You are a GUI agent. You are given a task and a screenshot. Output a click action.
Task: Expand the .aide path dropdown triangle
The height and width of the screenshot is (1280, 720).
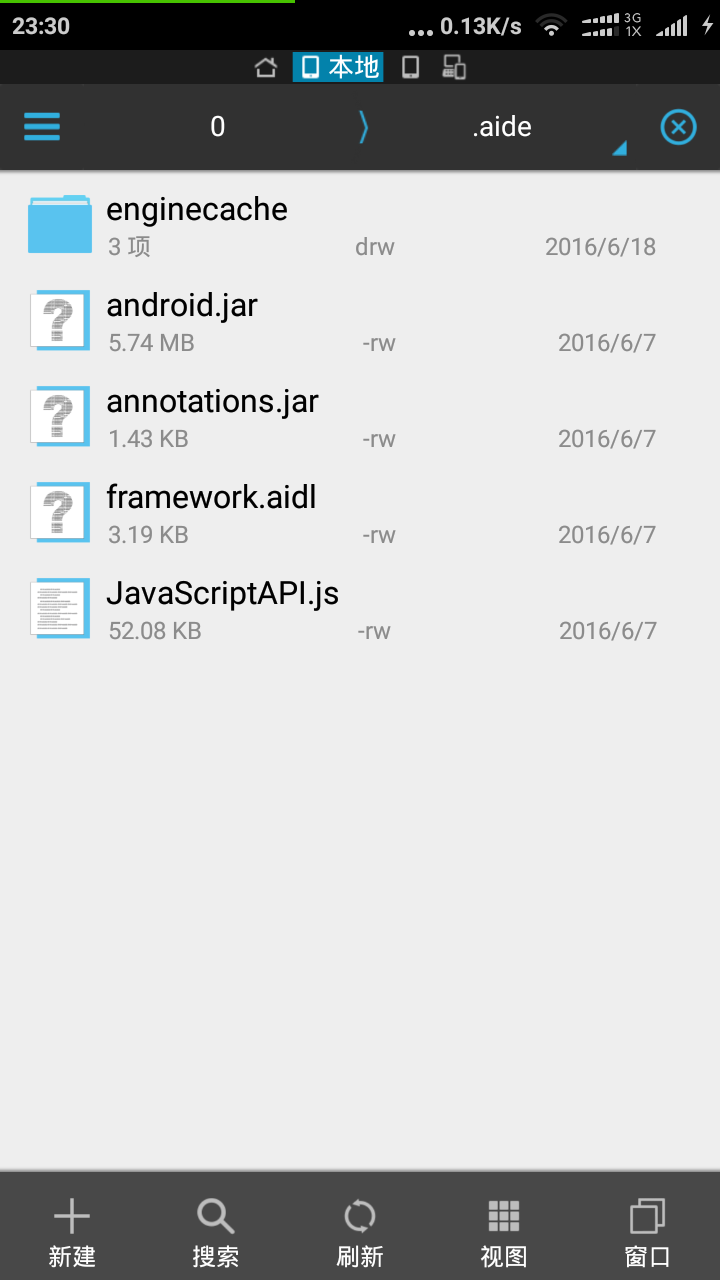point(619,150)
